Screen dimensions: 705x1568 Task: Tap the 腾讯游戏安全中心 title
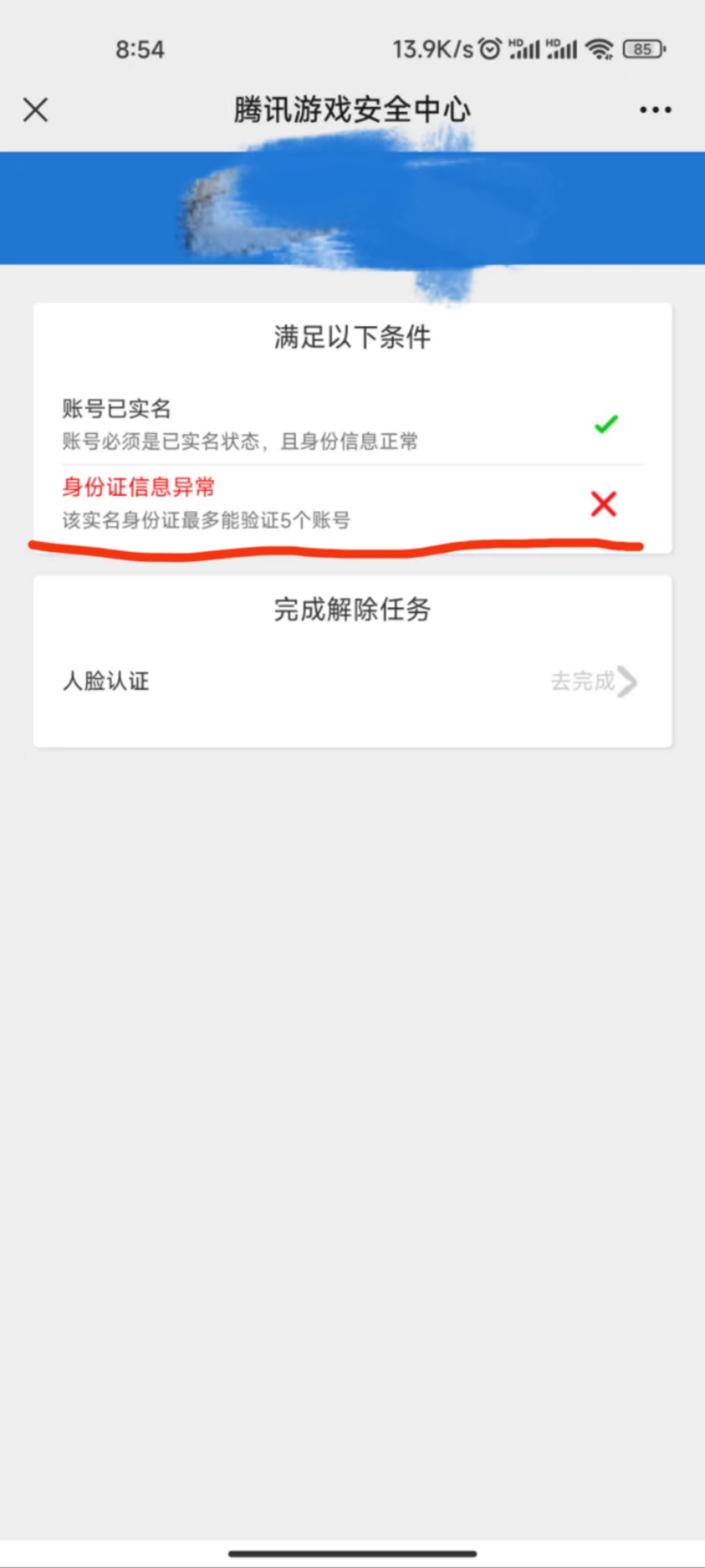tap(352, 110)
